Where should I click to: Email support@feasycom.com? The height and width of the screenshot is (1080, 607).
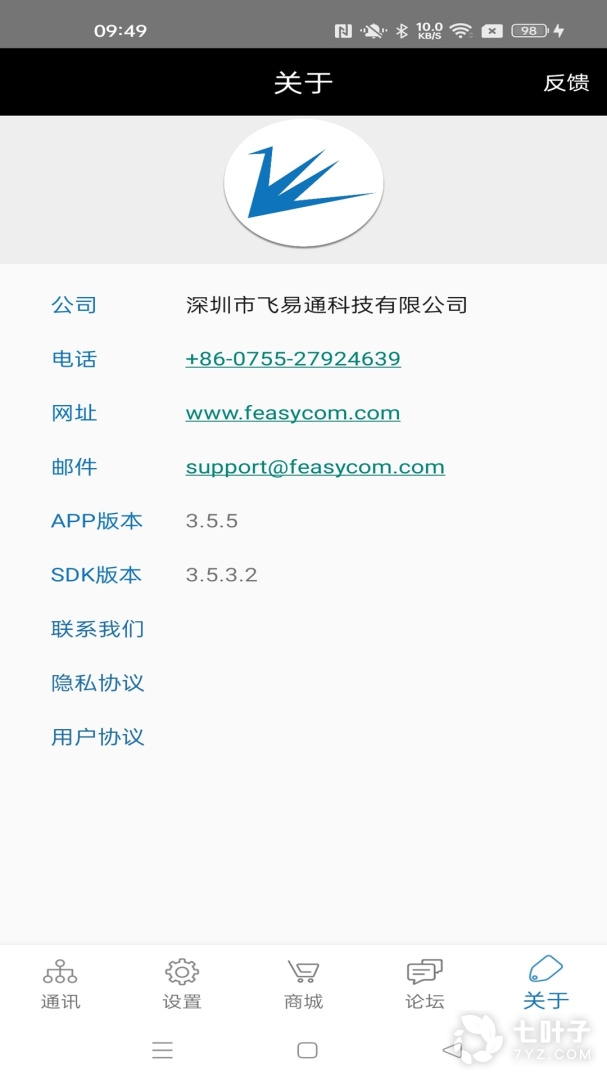point(315,467)
